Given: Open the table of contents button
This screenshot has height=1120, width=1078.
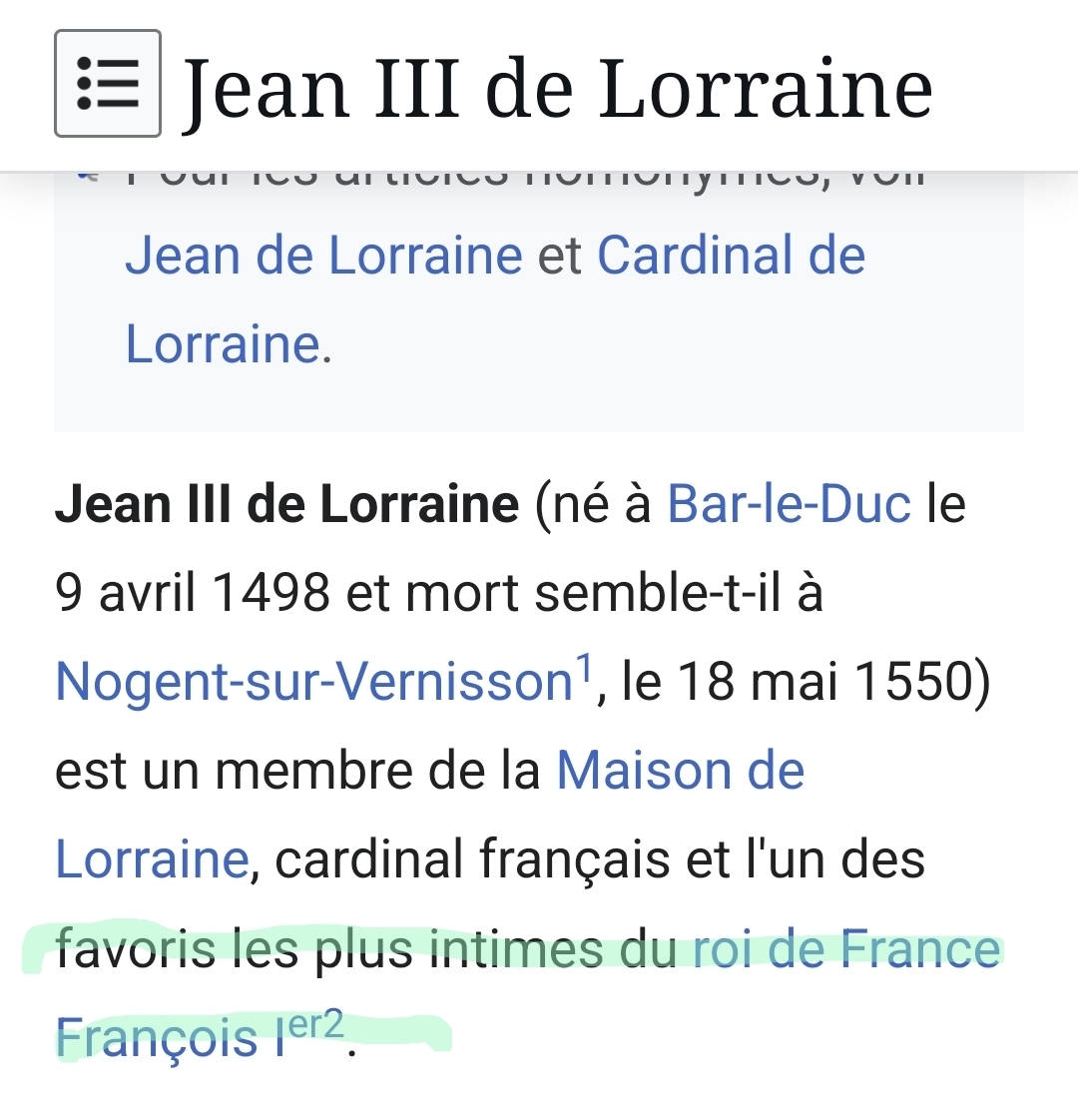Looking at the screenshot, I should (107, 83).
